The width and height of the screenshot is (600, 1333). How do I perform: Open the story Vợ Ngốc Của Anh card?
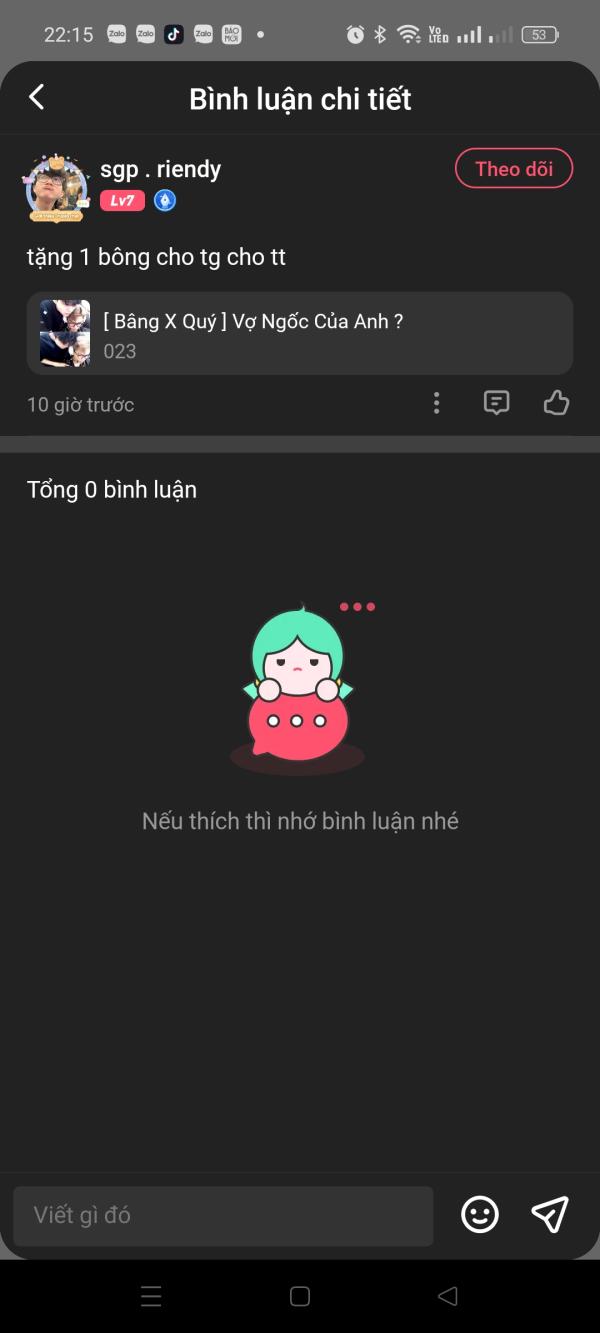tap(300, 333)
